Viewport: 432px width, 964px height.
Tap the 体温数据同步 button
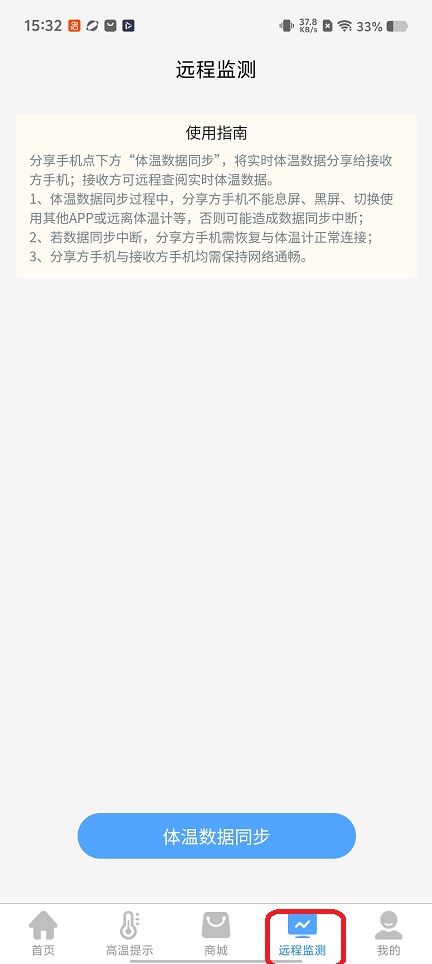(216, 836)
